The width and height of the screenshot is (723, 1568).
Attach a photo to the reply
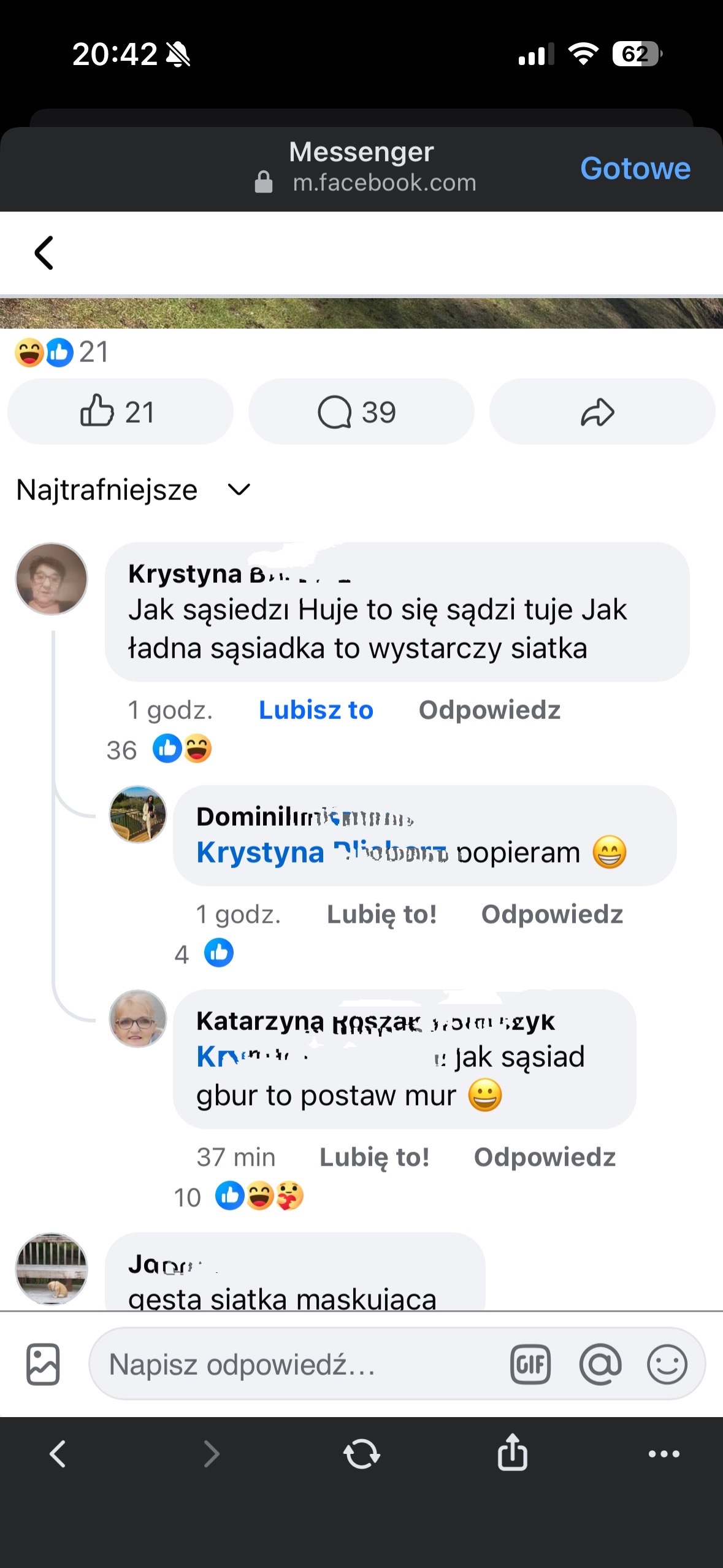[43, 1364]
